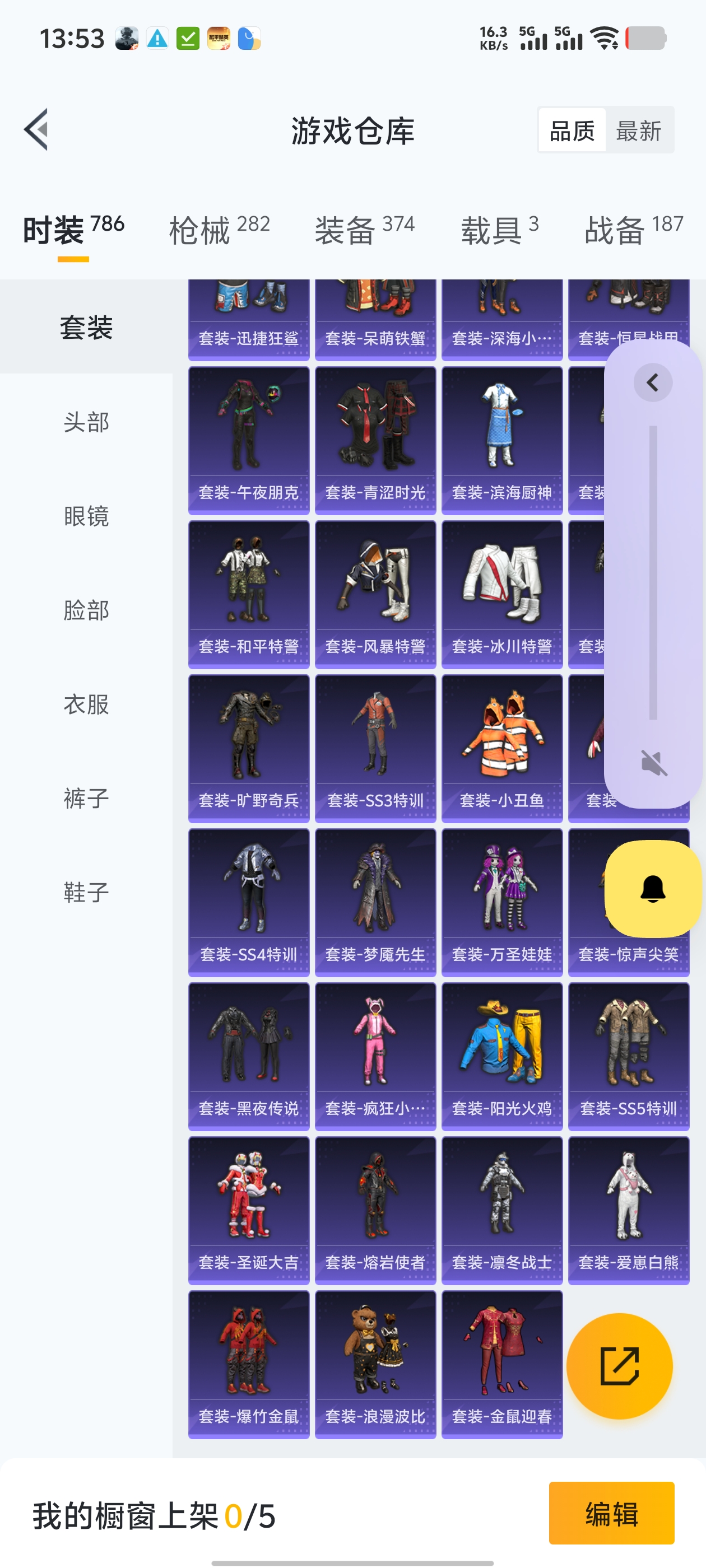
Task: Tap the yellow notification bell icon
Action: coord(652,889)
